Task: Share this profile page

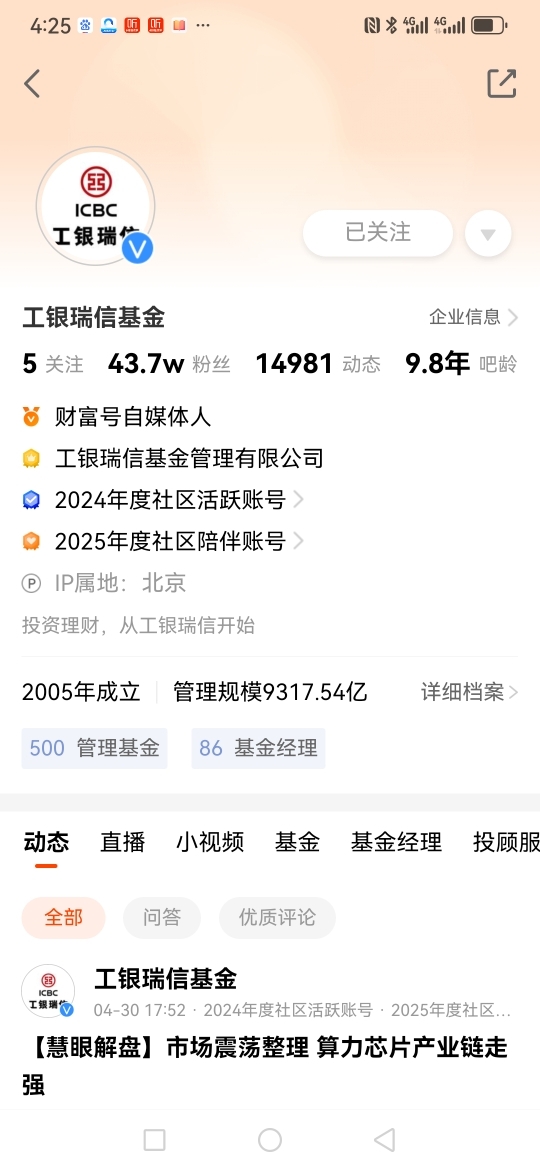Action: 502,84
